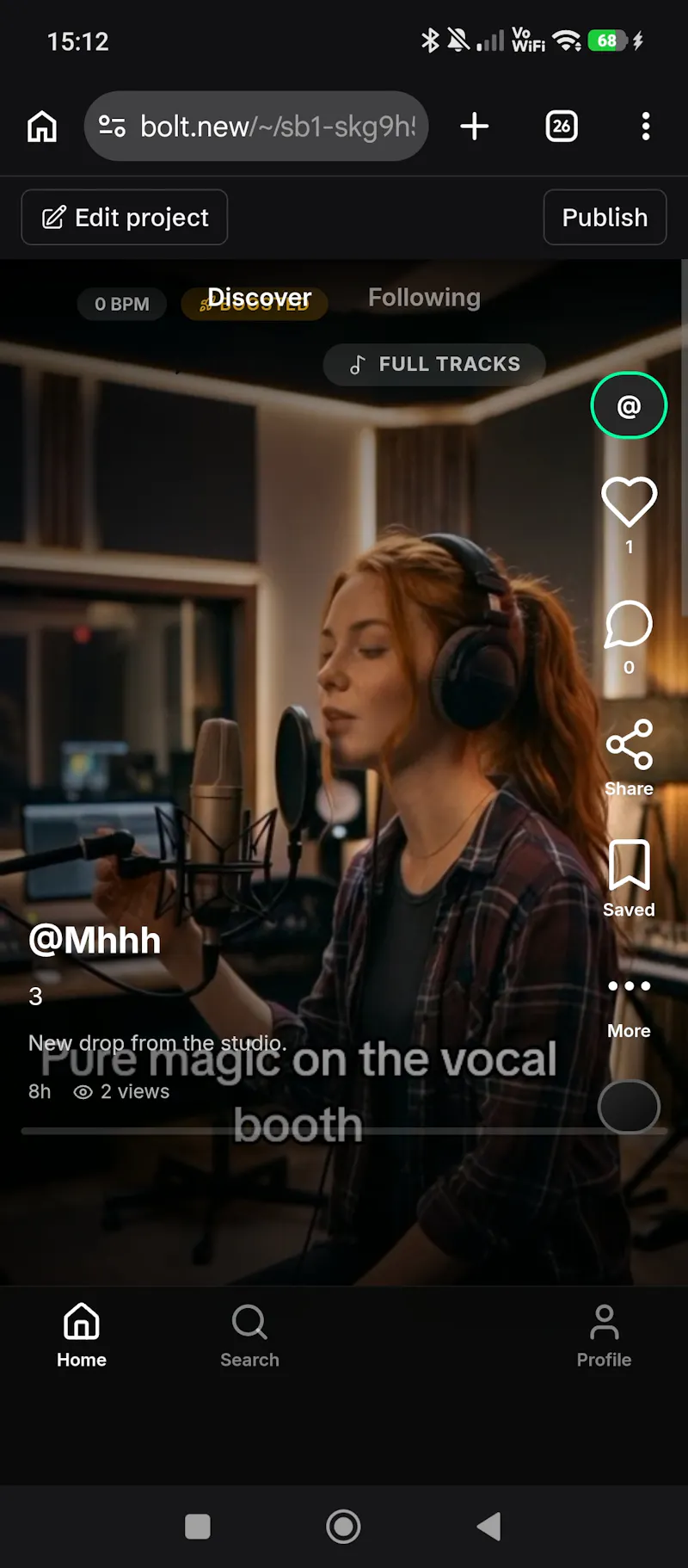This screenshot has height=1568, width=688.
Task: Go to the Profile tab
Action: click(x=604, y=1337)
